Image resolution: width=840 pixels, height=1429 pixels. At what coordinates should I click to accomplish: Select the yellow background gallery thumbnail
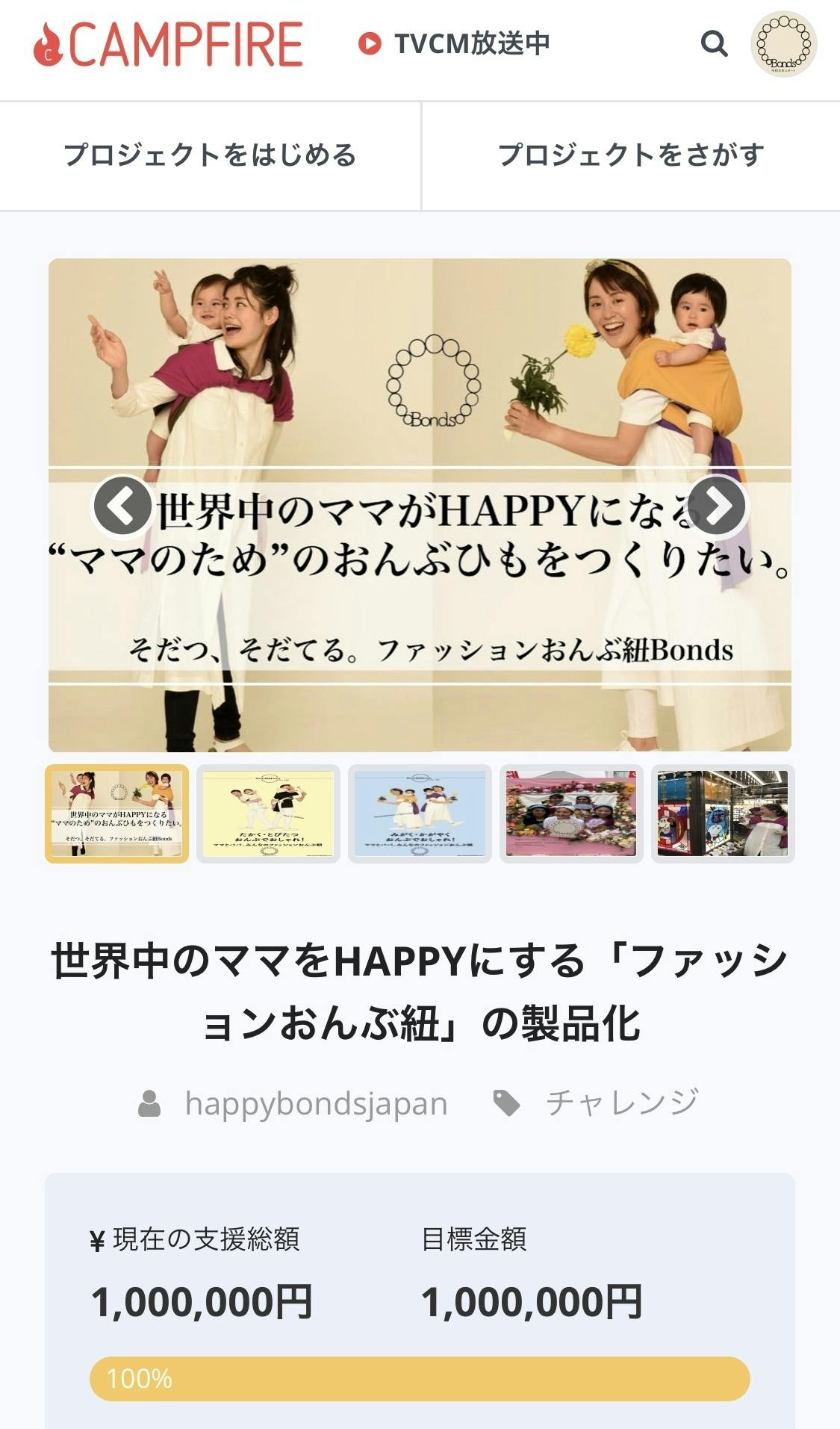coord(268,813)
